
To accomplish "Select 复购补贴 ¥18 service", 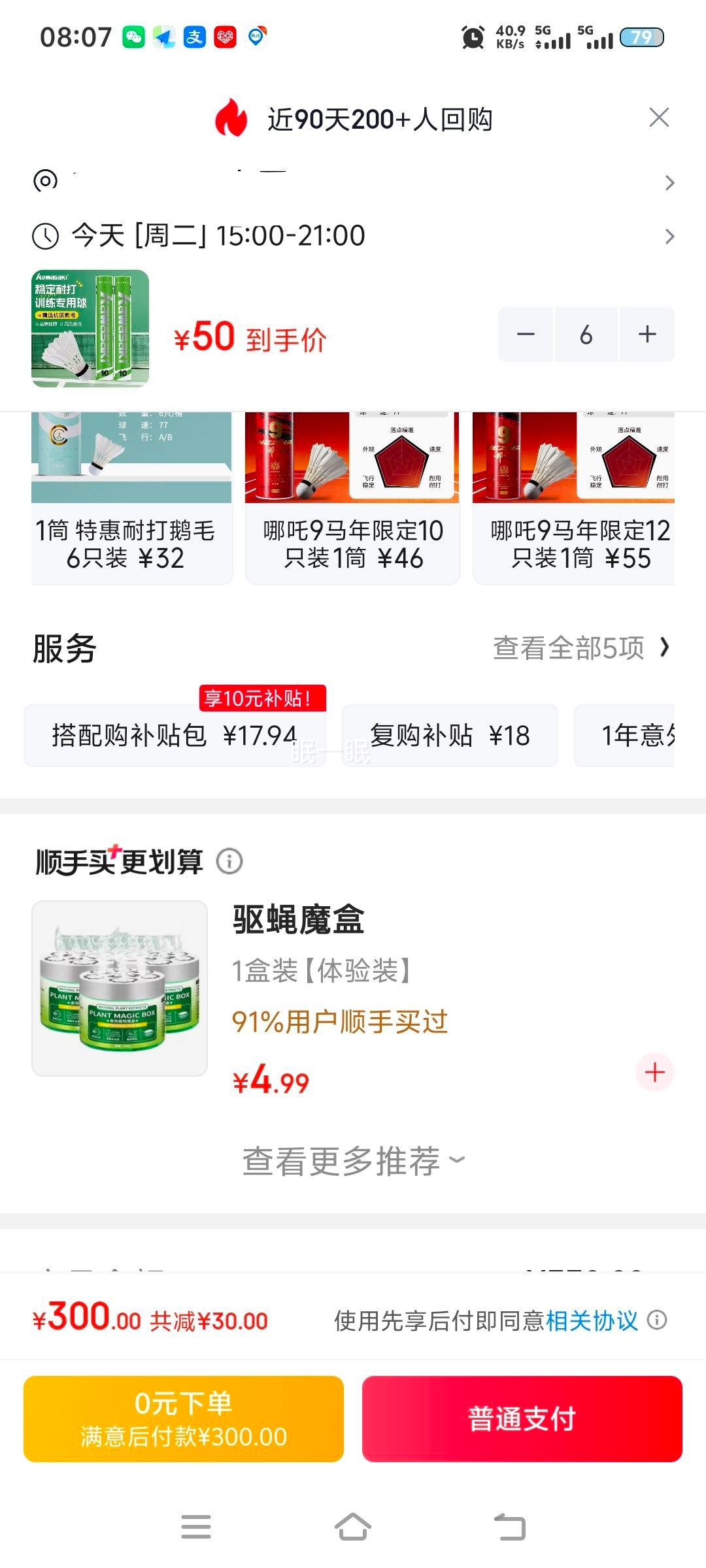I will click(x=450, y=736).
